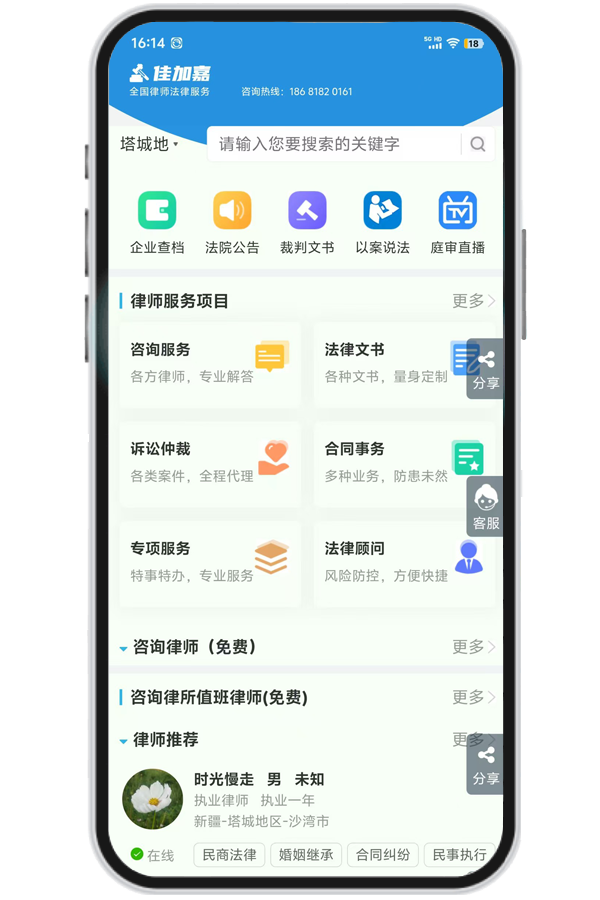Image resolution: width=600 pixels, height=900 pixels.
Task: Select the 婚姻继承 tag
Action: point(306,855)
